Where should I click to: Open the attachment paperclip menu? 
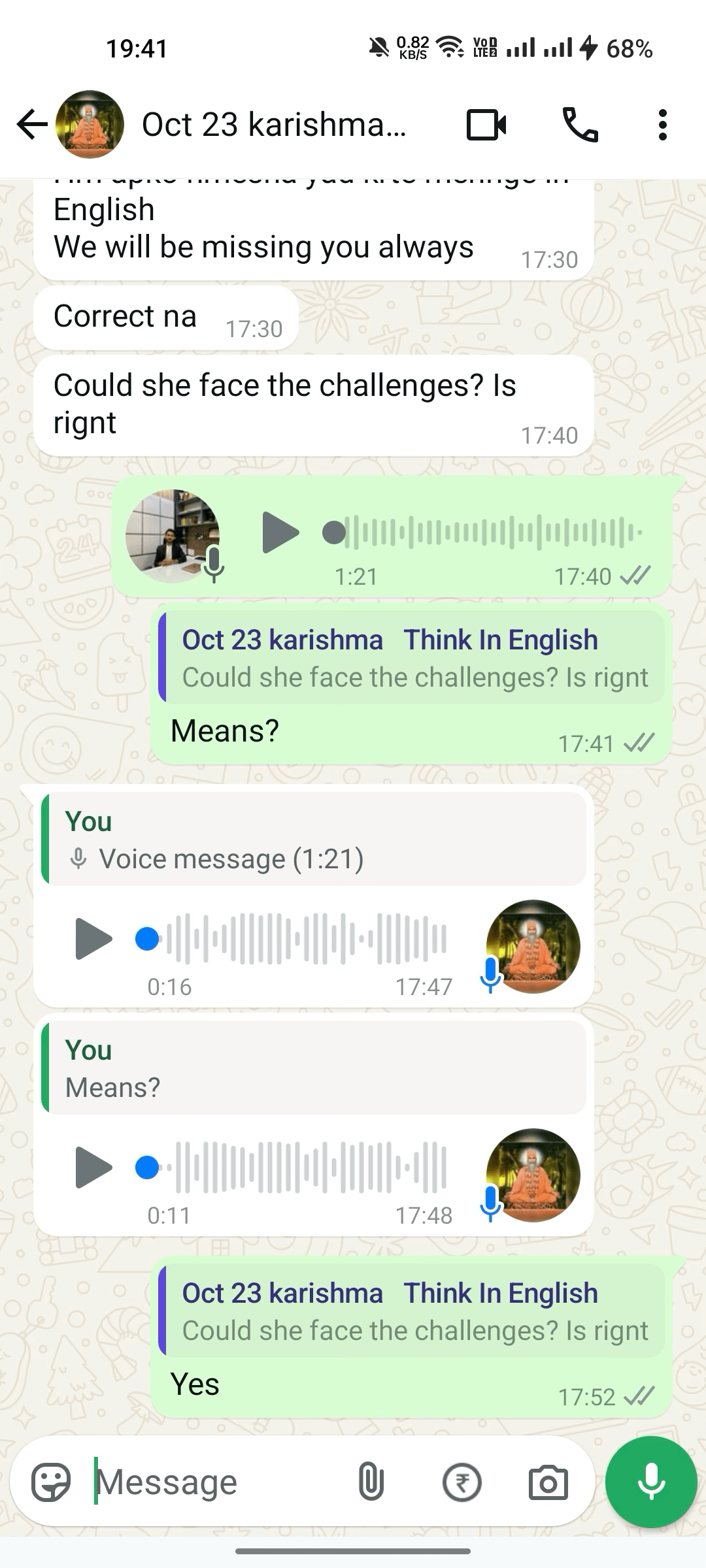371,1482
